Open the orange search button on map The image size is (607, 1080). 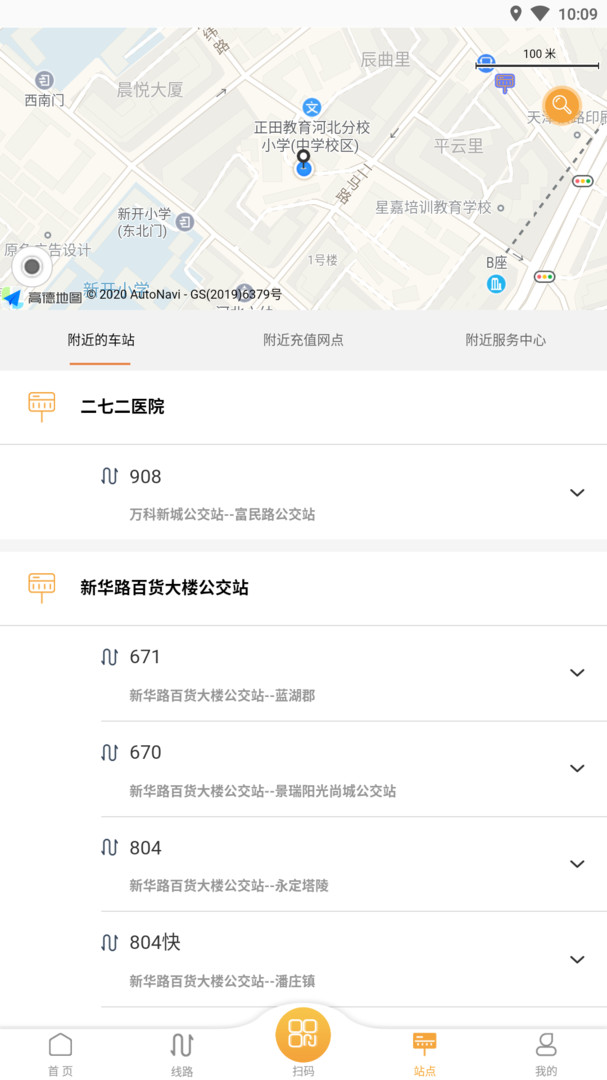coord(561,105)
